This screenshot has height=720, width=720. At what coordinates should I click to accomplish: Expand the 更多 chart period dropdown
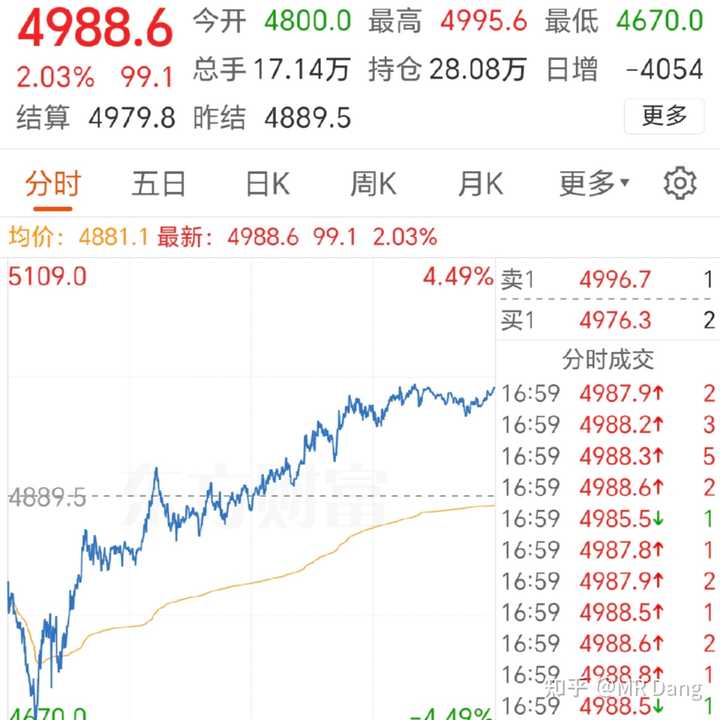(x=594, y=184)
